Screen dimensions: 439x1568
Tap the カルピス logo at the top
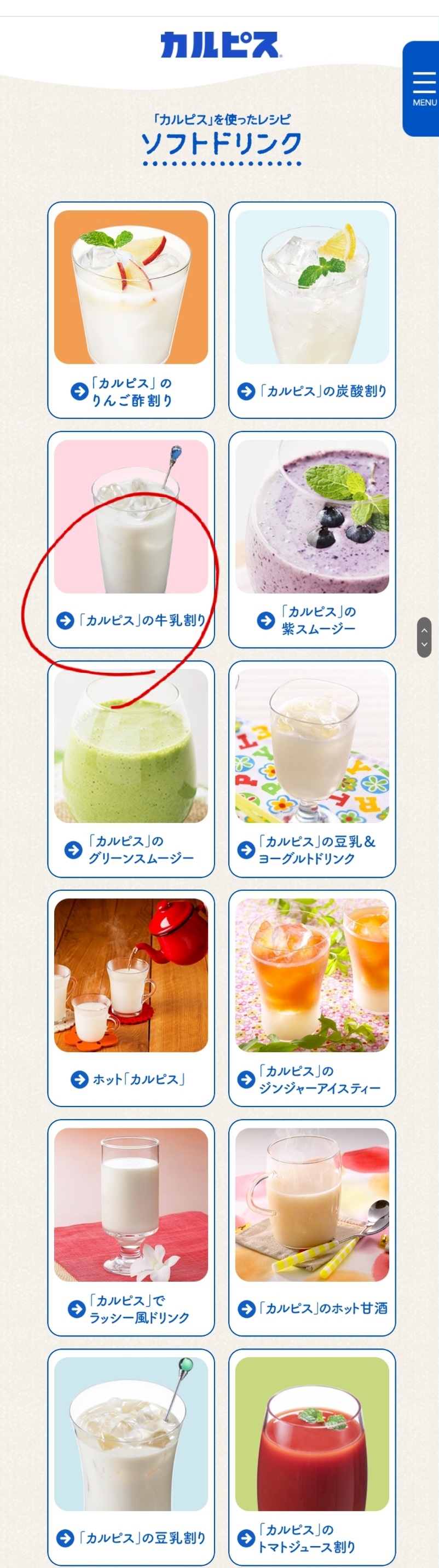(x=220, y=45)
